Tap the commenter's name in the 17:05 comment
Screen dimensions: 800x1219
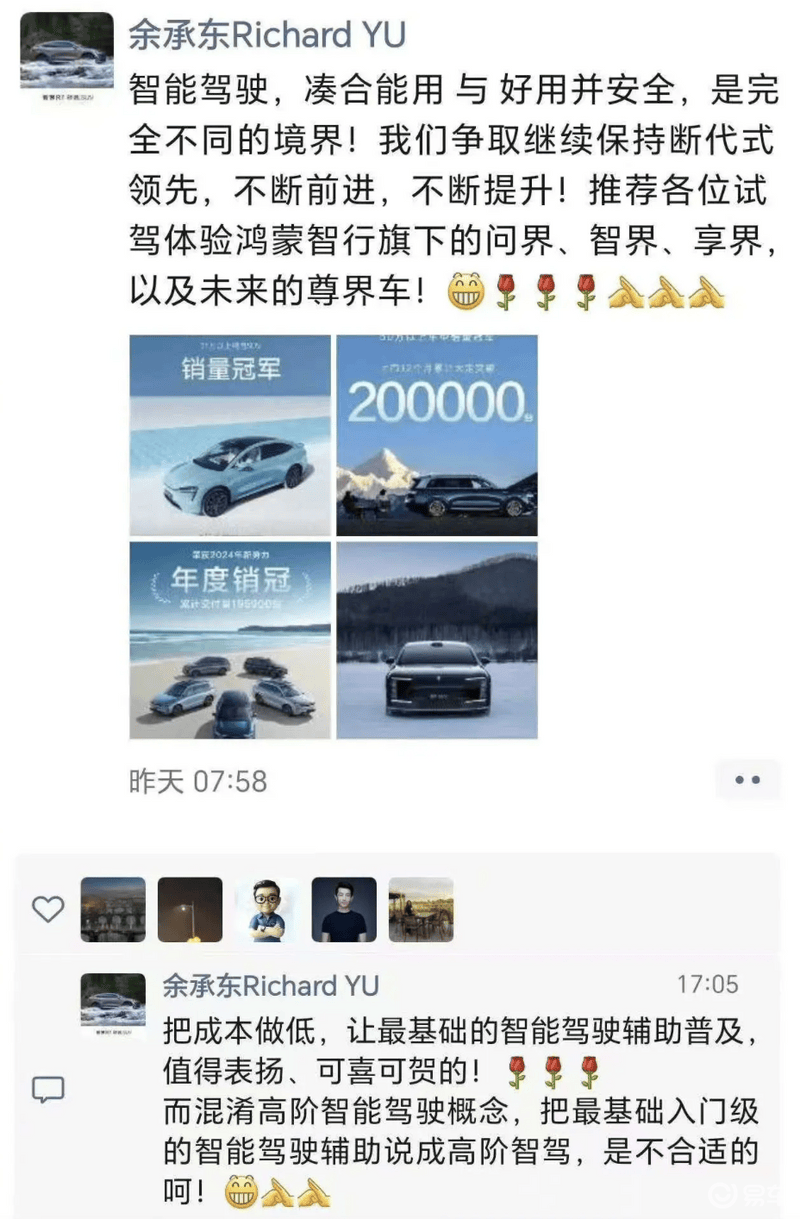coord(271,985)
